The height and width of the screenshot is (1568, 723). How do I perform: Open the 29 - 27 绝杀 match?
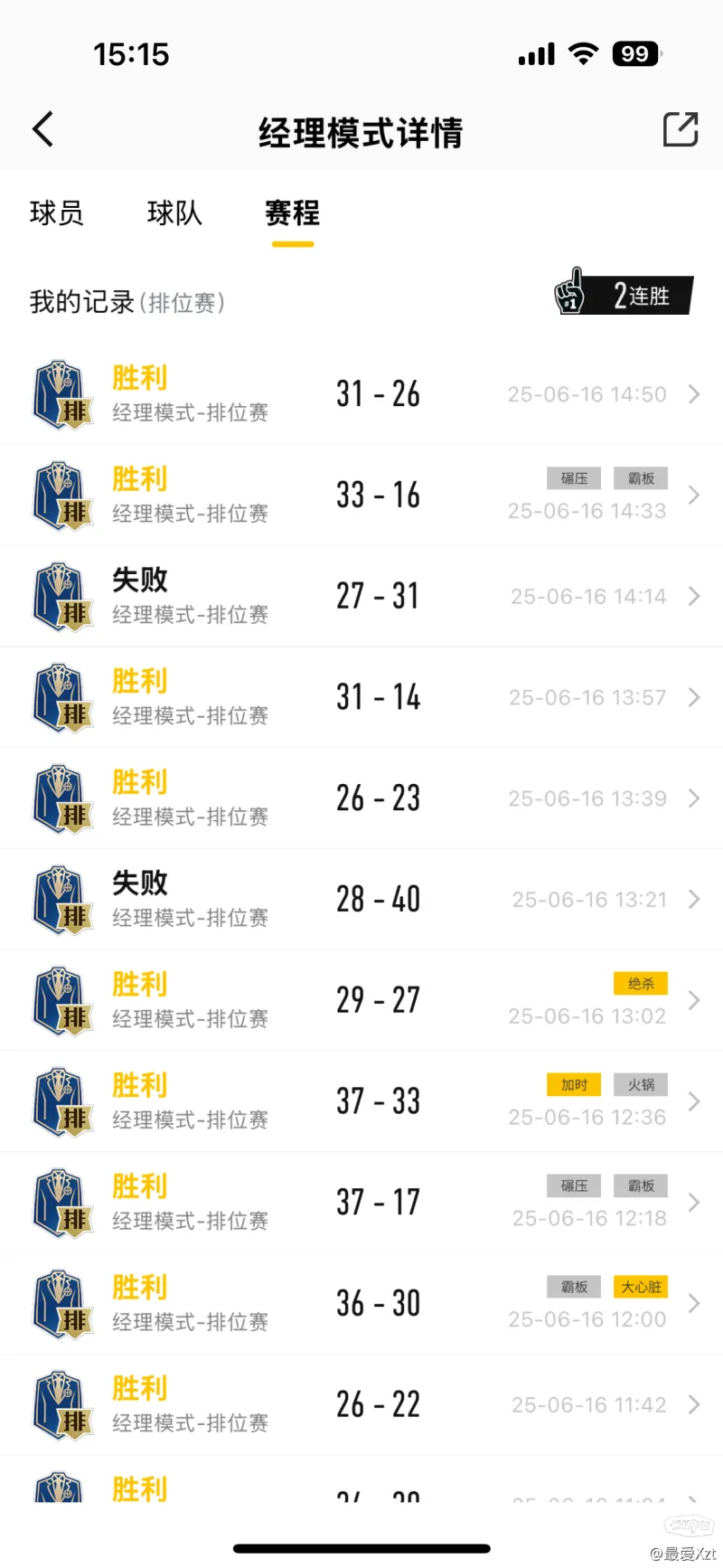click(x=361, y=1001)
